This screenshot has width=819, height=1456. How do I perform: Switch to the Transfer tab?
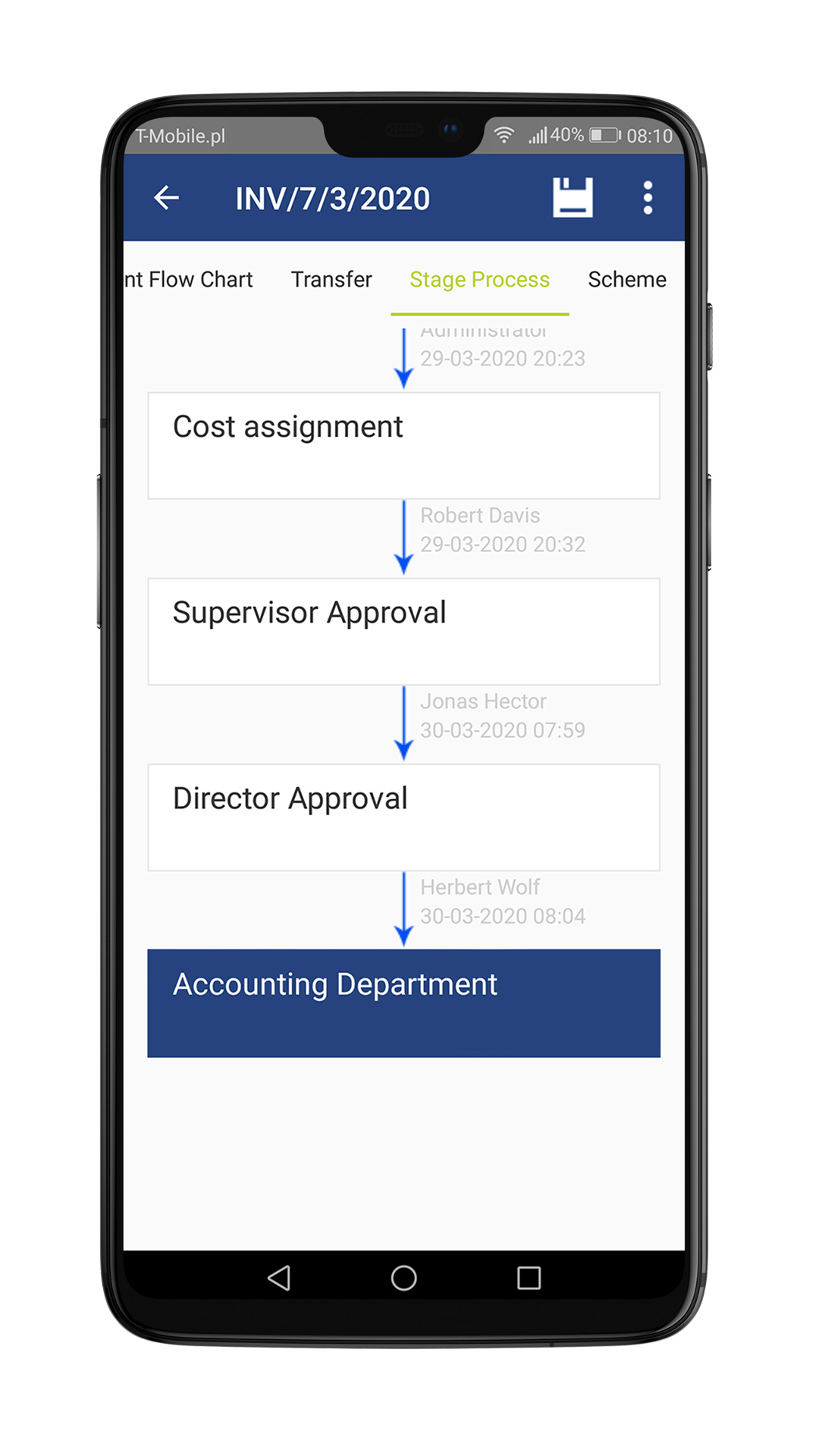(x=331, y=280)
